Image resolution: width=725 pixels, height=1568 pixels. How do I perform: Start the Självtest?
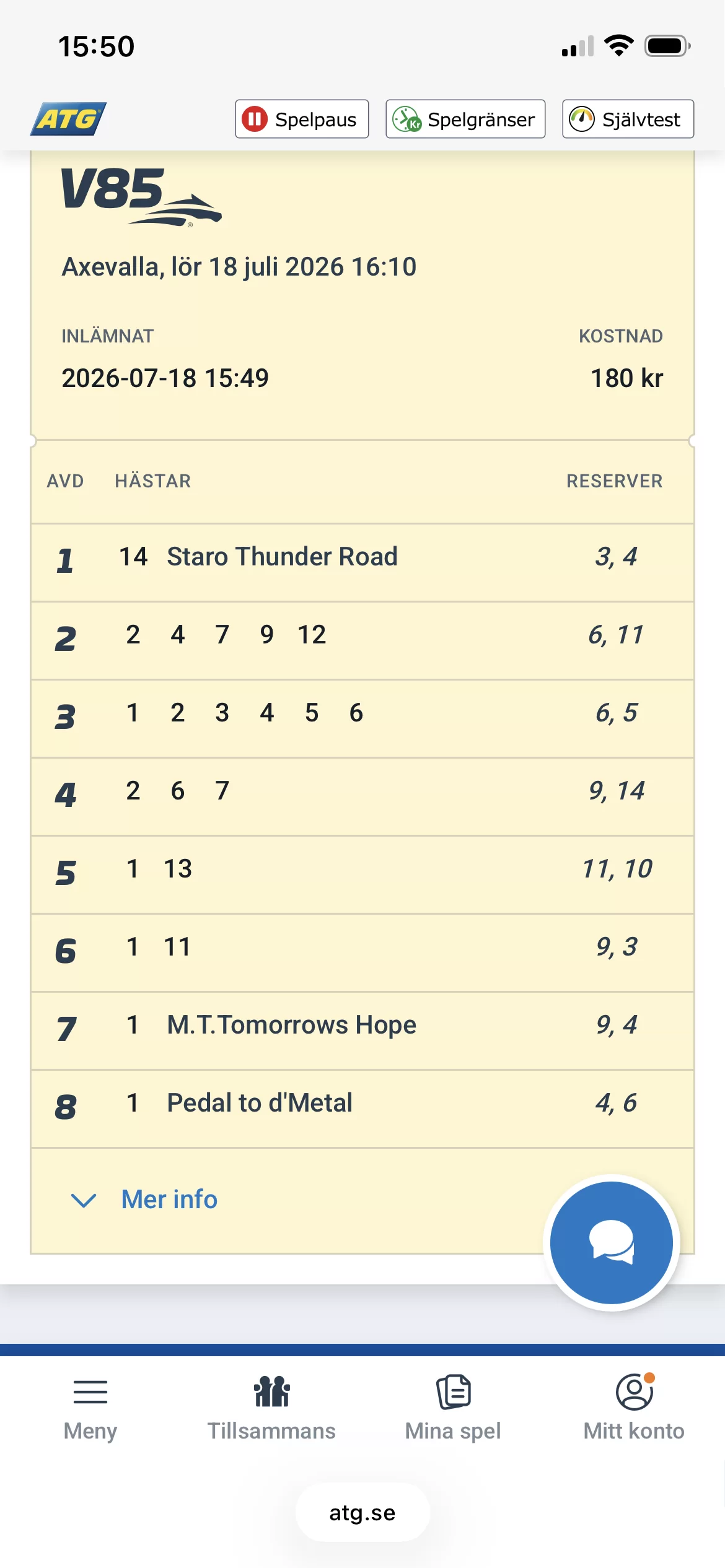[x=628, y=119]
